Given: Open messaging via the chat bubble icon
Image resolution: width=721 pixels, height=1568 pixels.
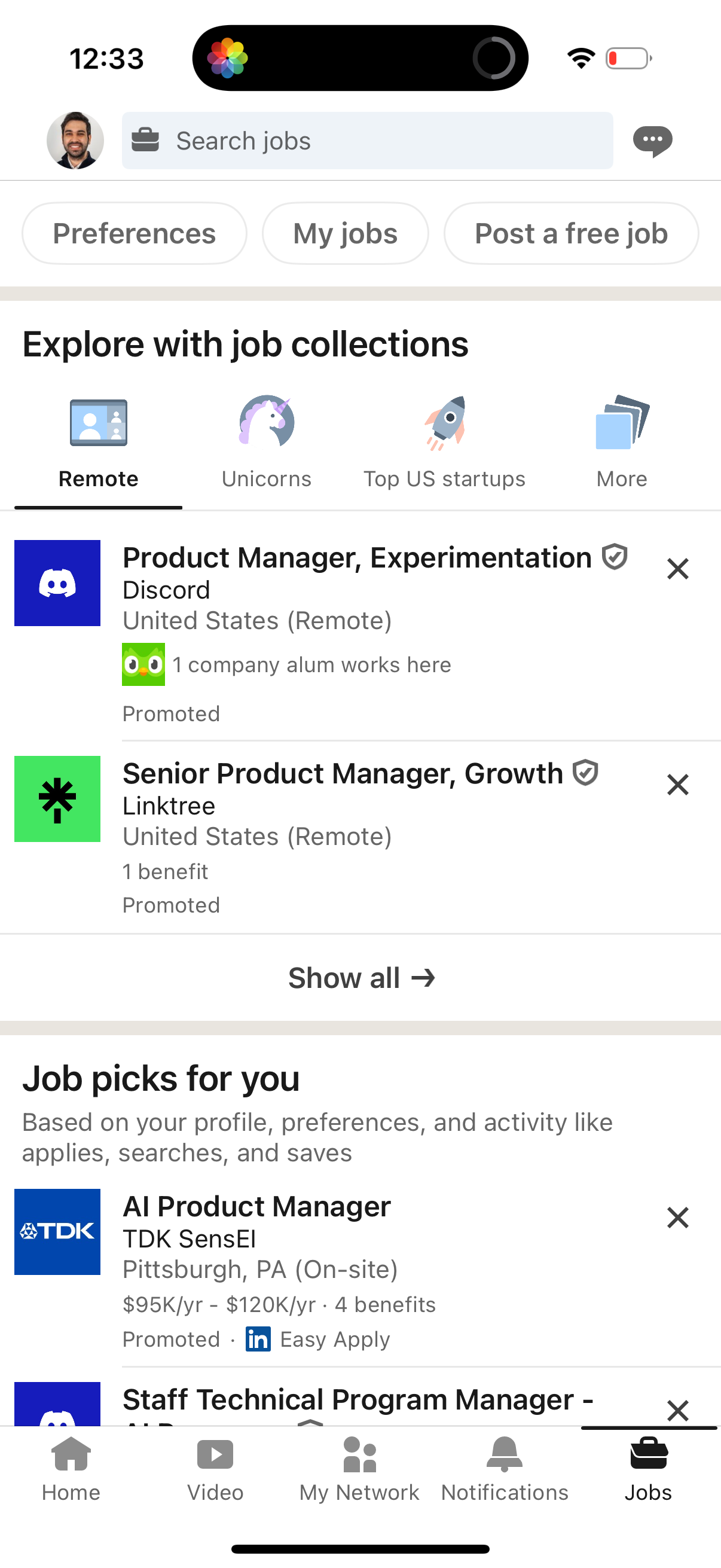Looking at the screenshot, I should point(652,140).
